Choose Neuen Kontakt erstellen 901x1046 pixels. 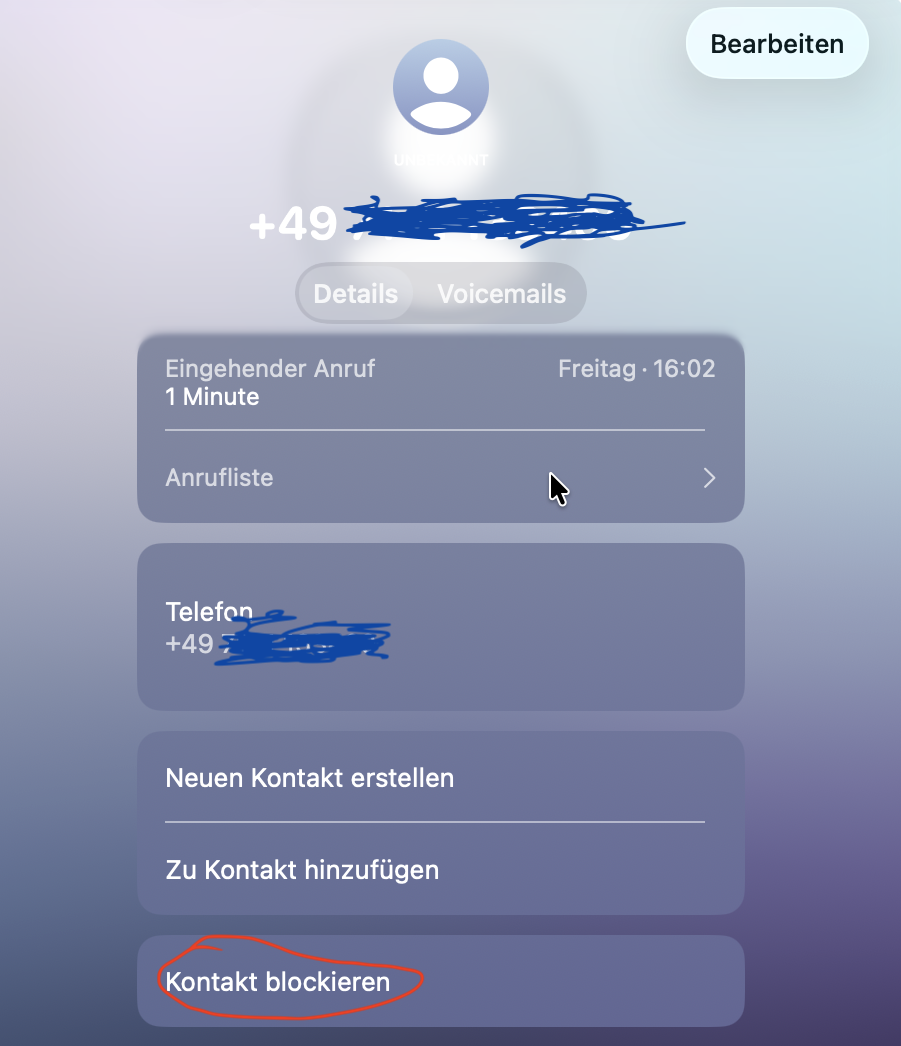(440, 777)
